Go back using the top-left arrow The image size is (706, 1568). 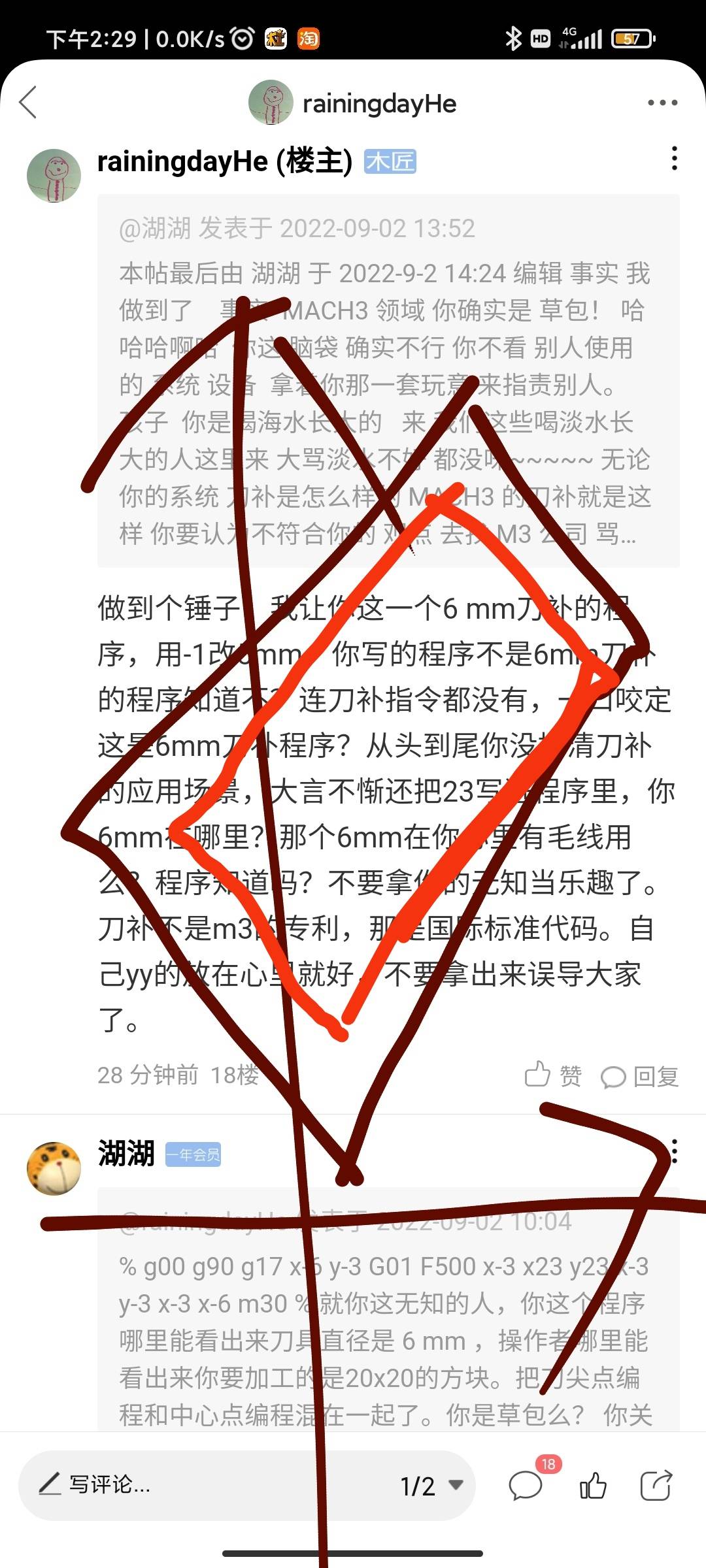(29, 103)
